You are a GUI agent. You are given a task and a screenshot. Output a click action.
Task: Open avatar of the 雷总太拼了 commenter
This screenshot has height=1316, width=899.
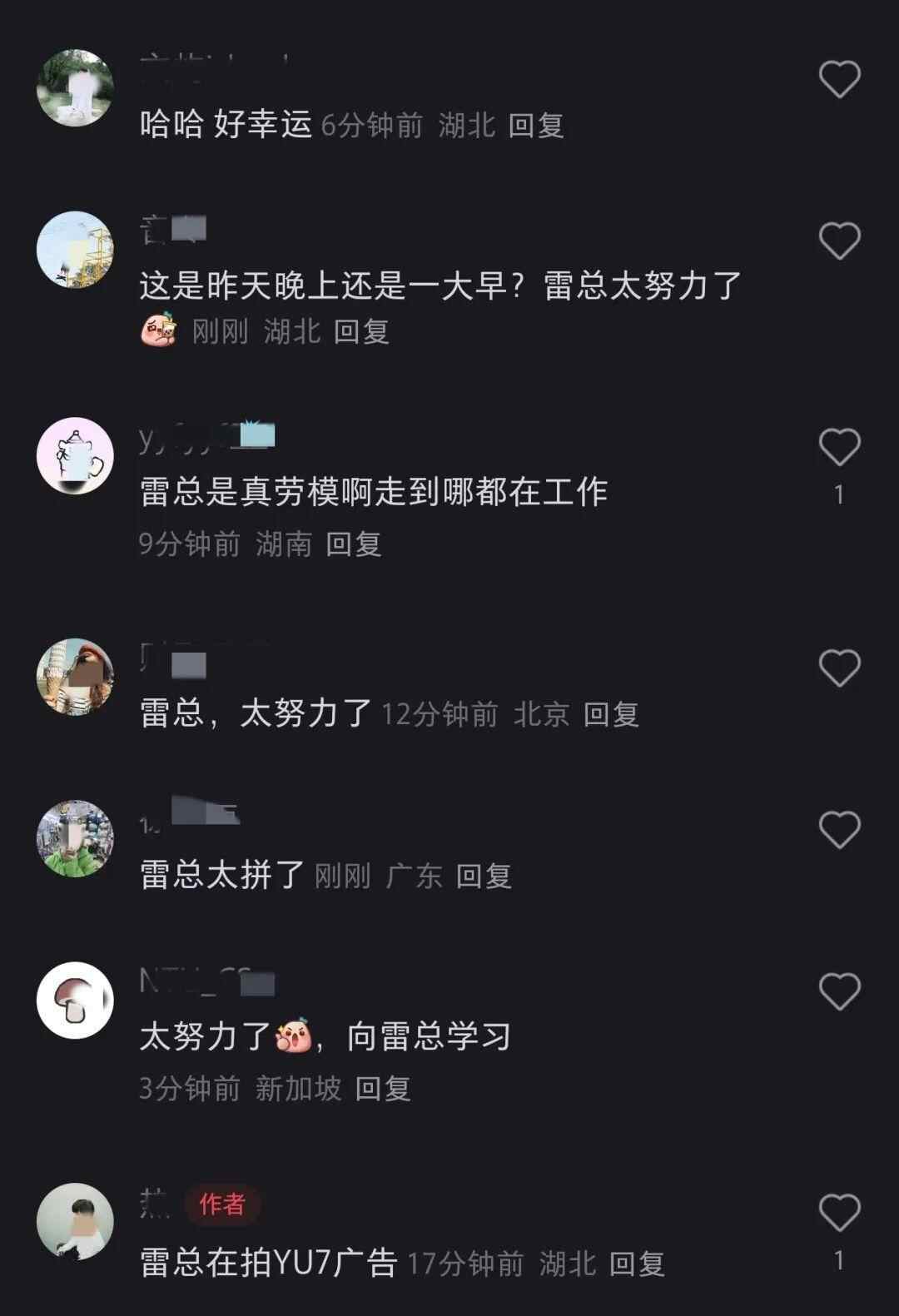(x=75, y=839)
